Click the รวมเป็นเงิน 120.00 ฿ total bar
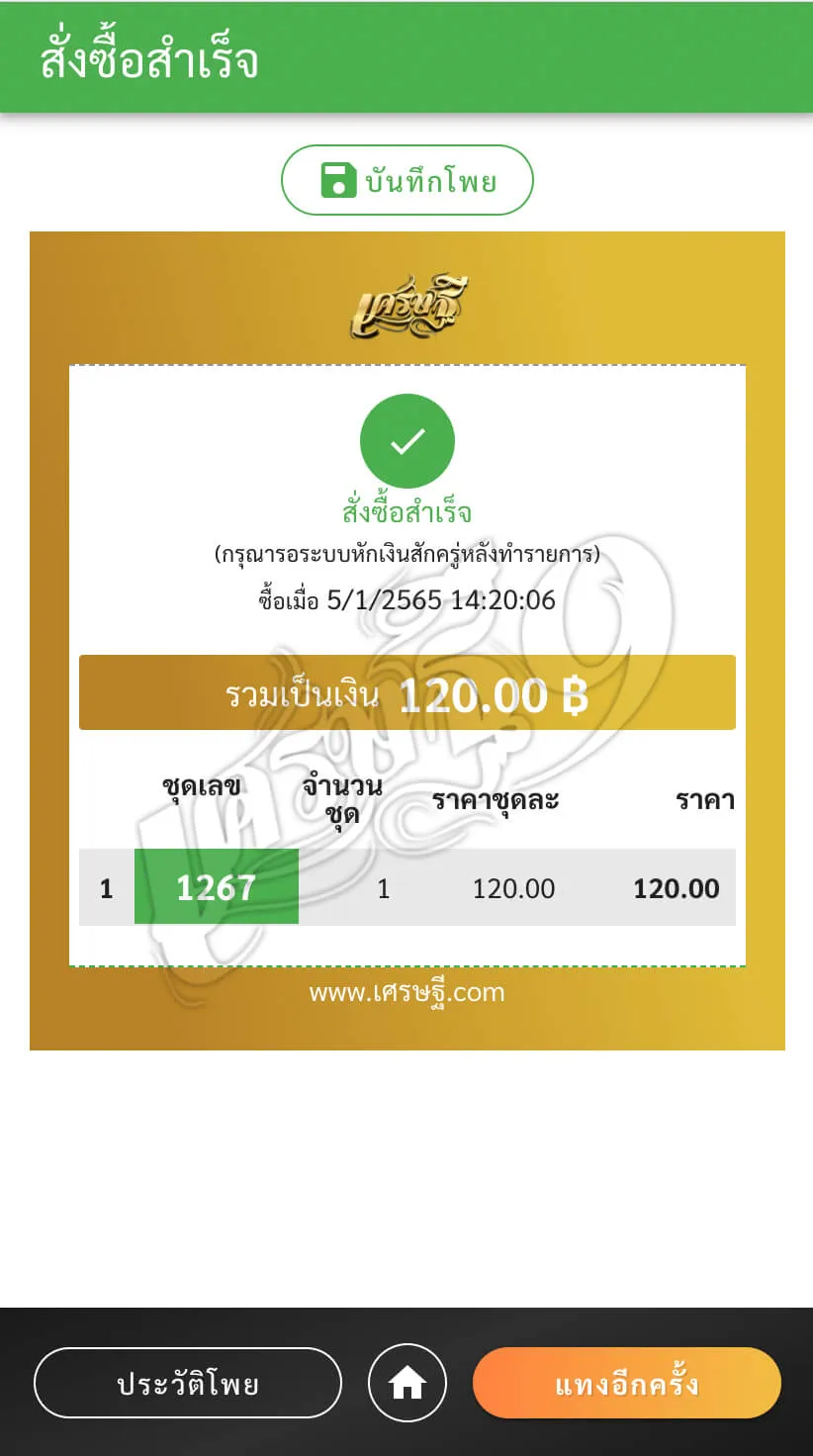This screenshot has height=1456, width=813. click(x=406, y=693)
